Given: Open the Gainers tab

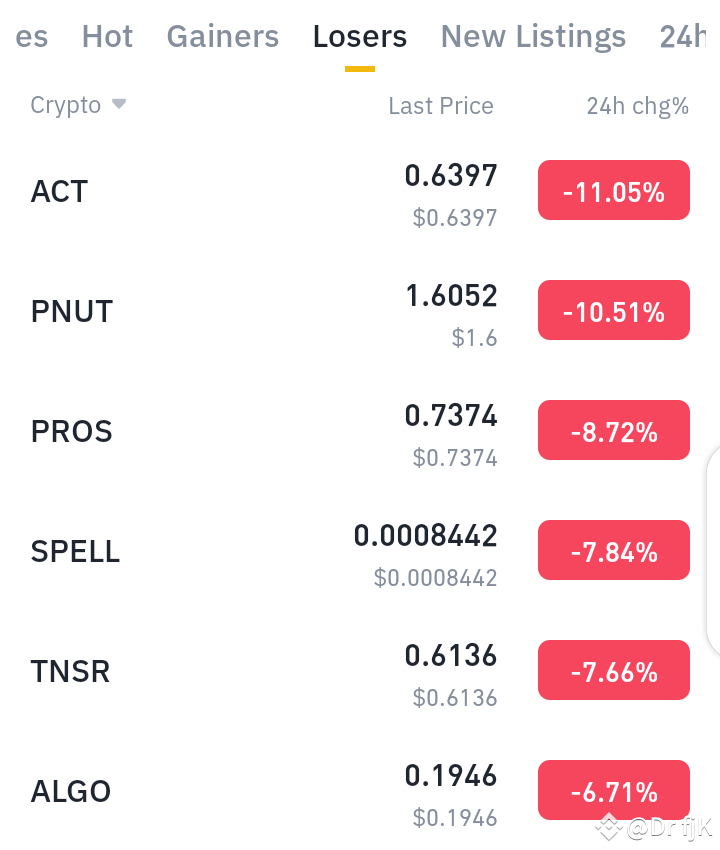Looking at the screenshot, I should tap(222, 36).
